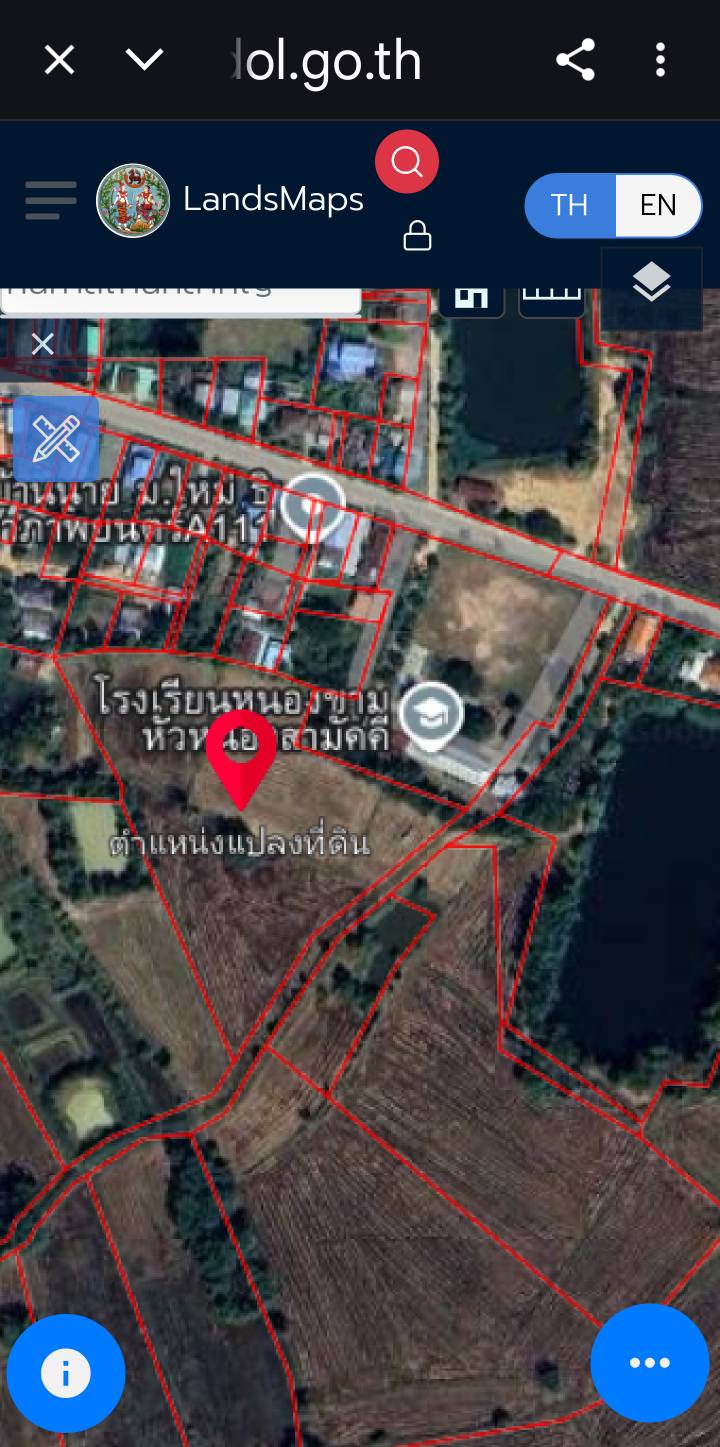Tap the lock icon below search
Viewport: 720px width, 1447px height.
coord(417,236)
